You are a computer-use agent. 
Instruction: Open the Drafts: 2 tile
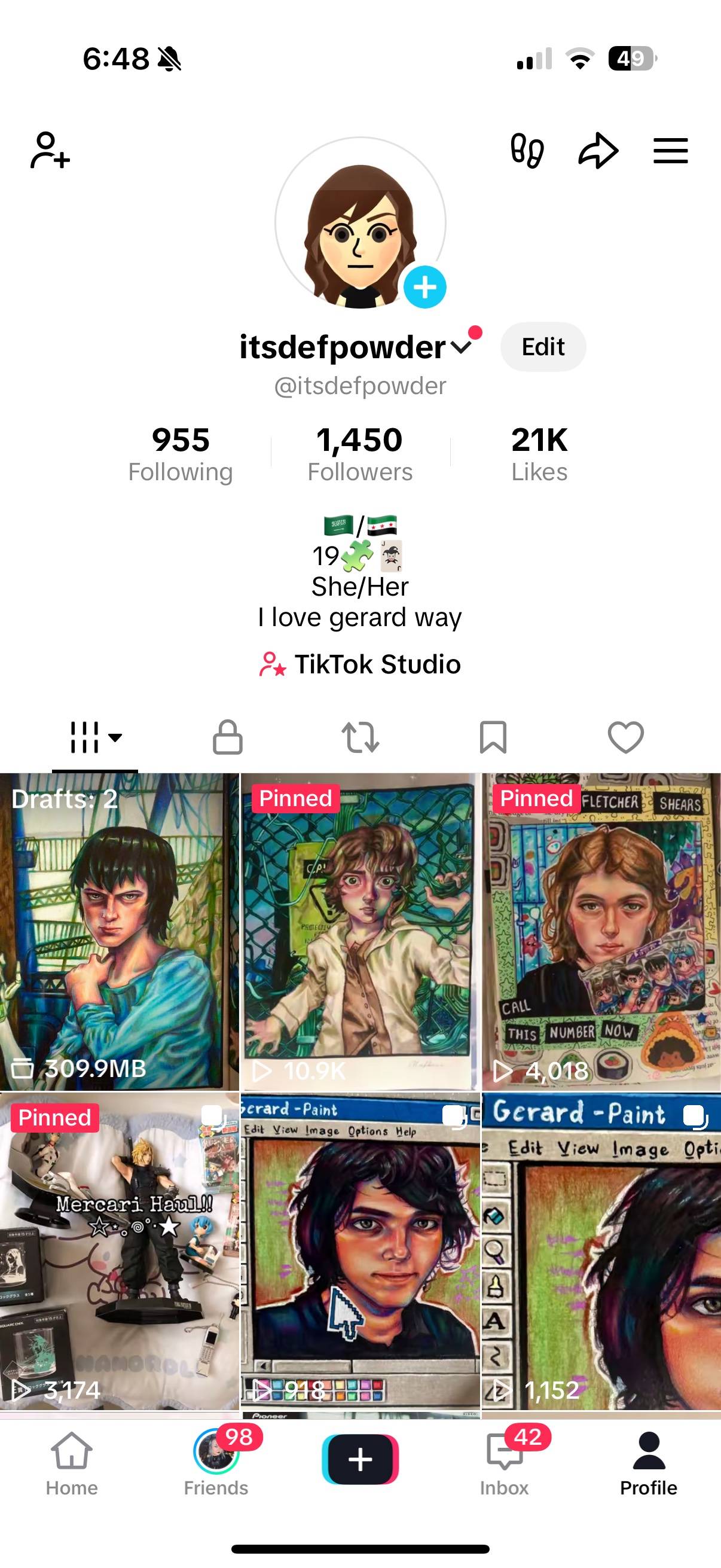[119, 932]
